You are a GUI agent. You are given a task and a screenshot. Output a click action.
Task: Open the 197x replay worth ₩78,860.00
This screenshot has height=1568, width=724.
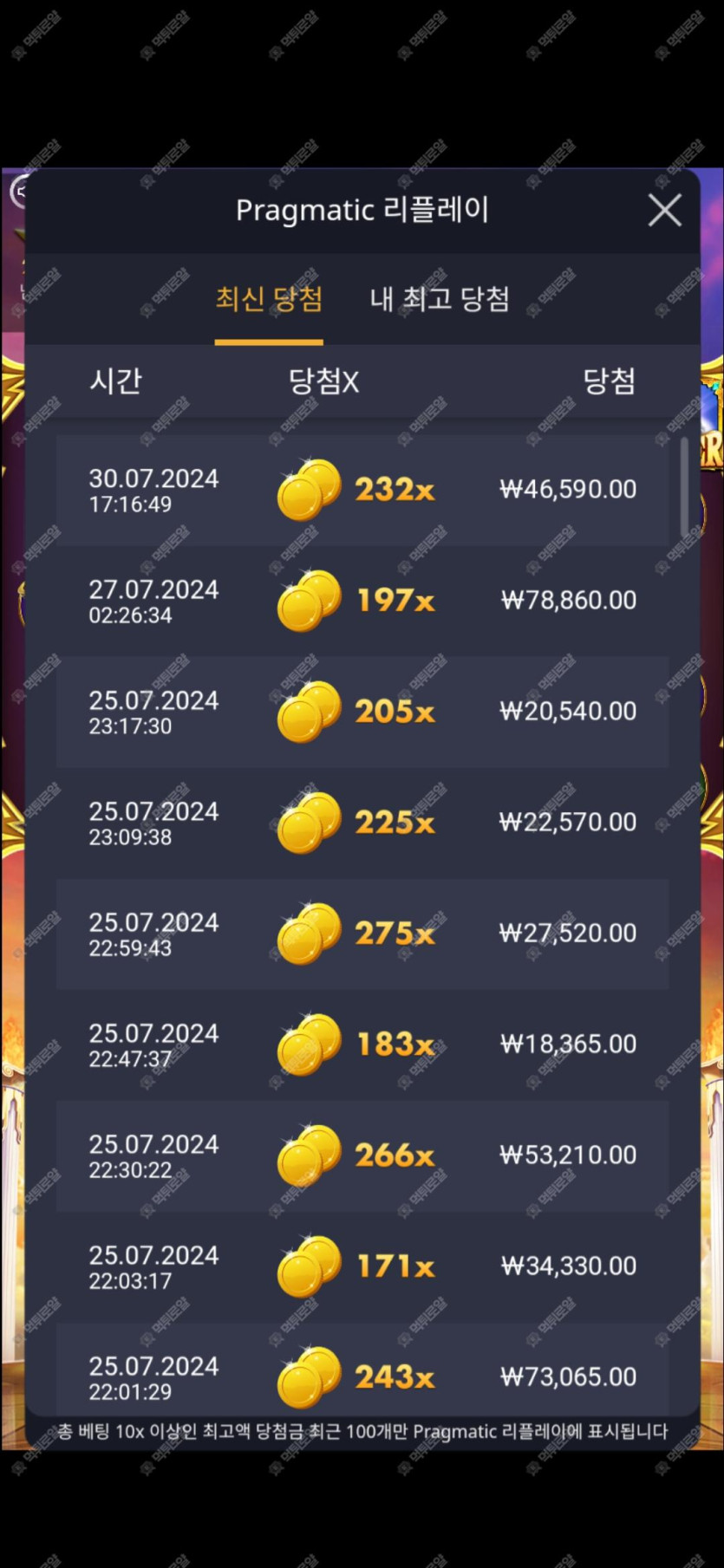pos(362,601)
